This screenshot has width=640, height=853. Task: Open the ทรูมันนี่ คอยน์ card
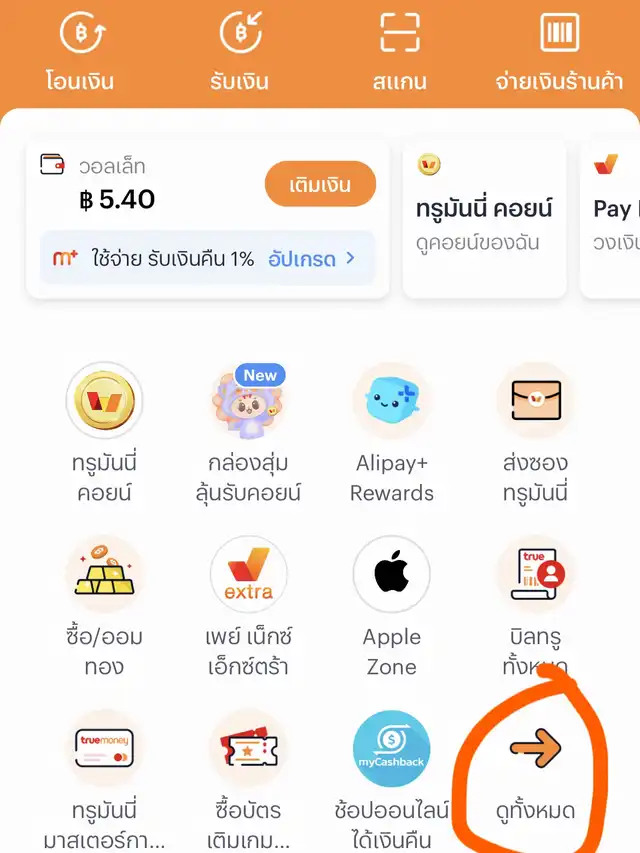tap(485, 215)
